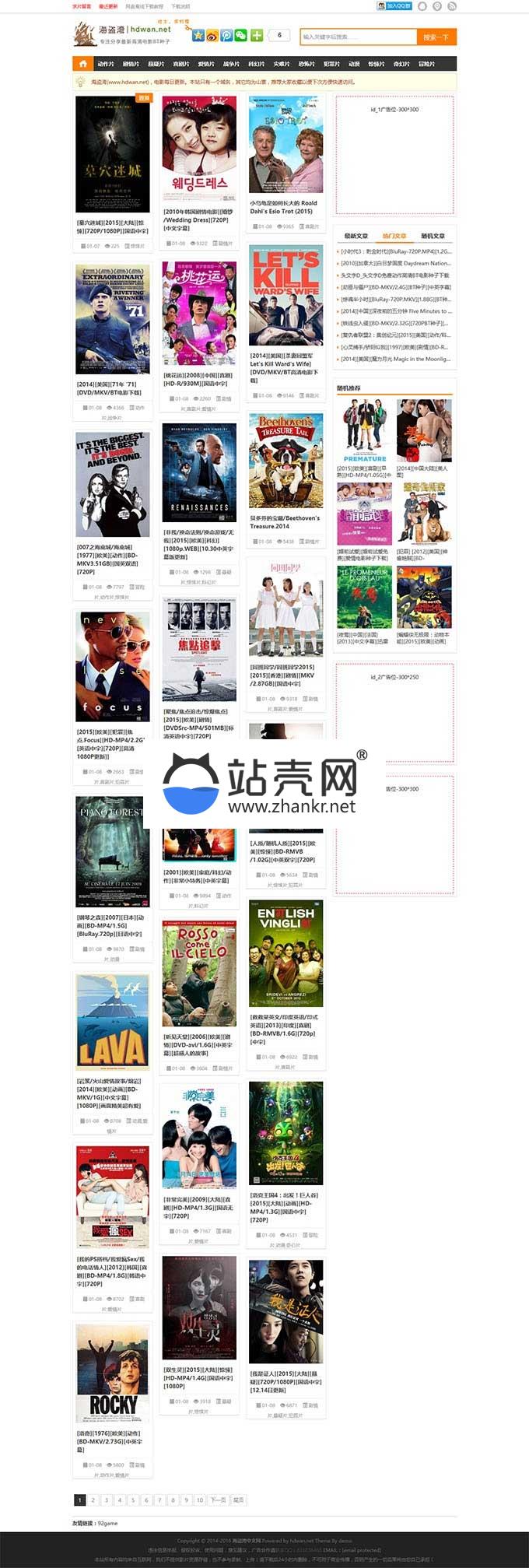529x1568 pixels.
Task: Open the Let's Kill Ward's Wife movie card
Action: coord(286,296)
